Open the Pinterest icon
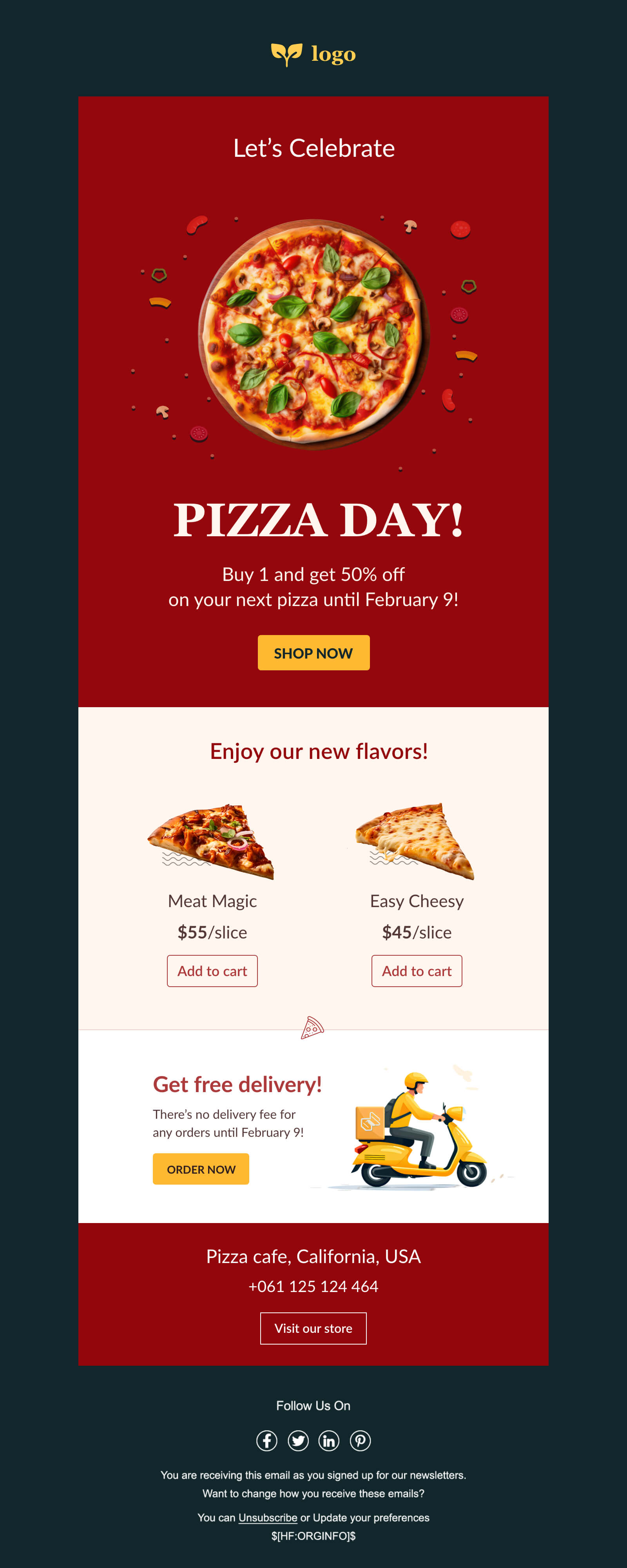The image size is (627, 1568). click(360, 1441)
